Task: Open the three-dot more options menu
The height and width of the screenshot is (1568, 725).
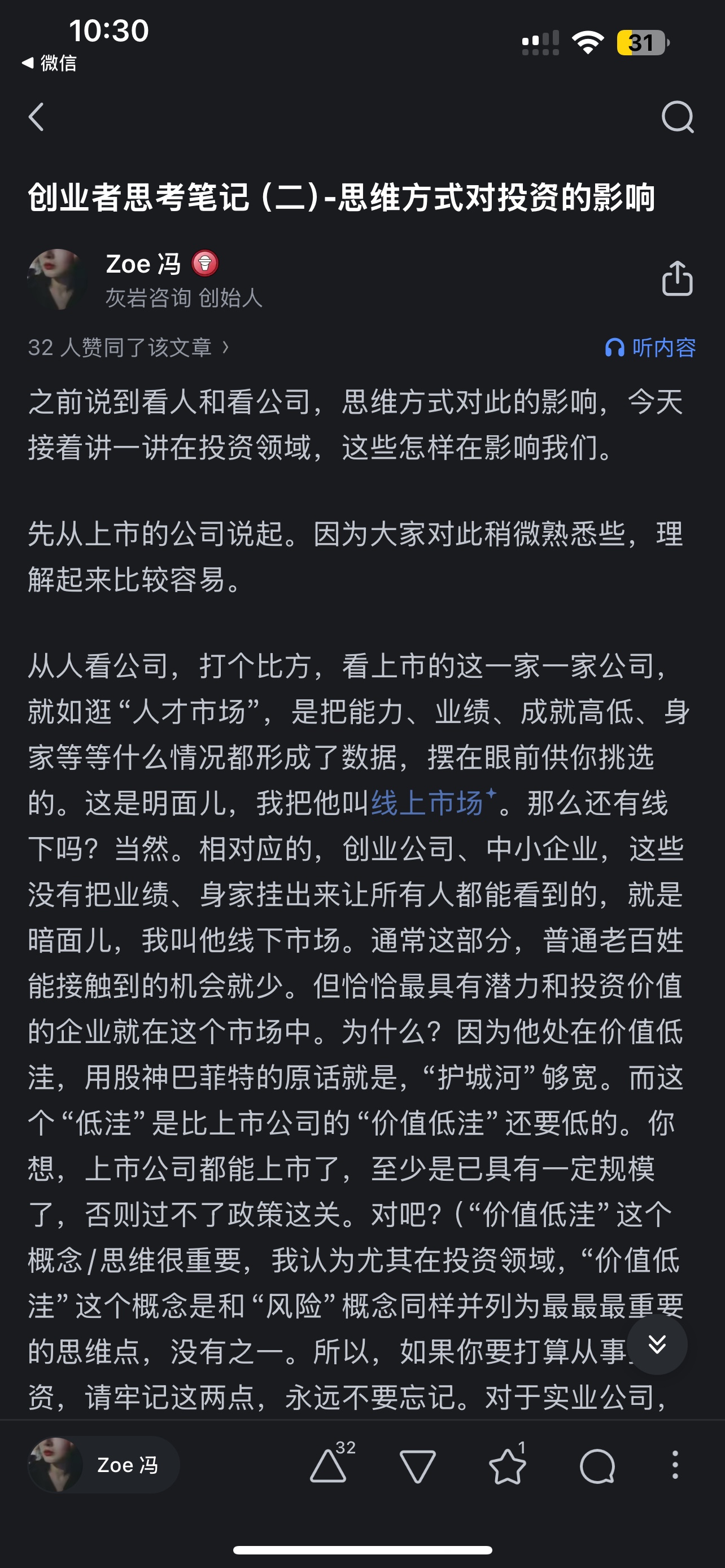Action: pos(675,1465)
